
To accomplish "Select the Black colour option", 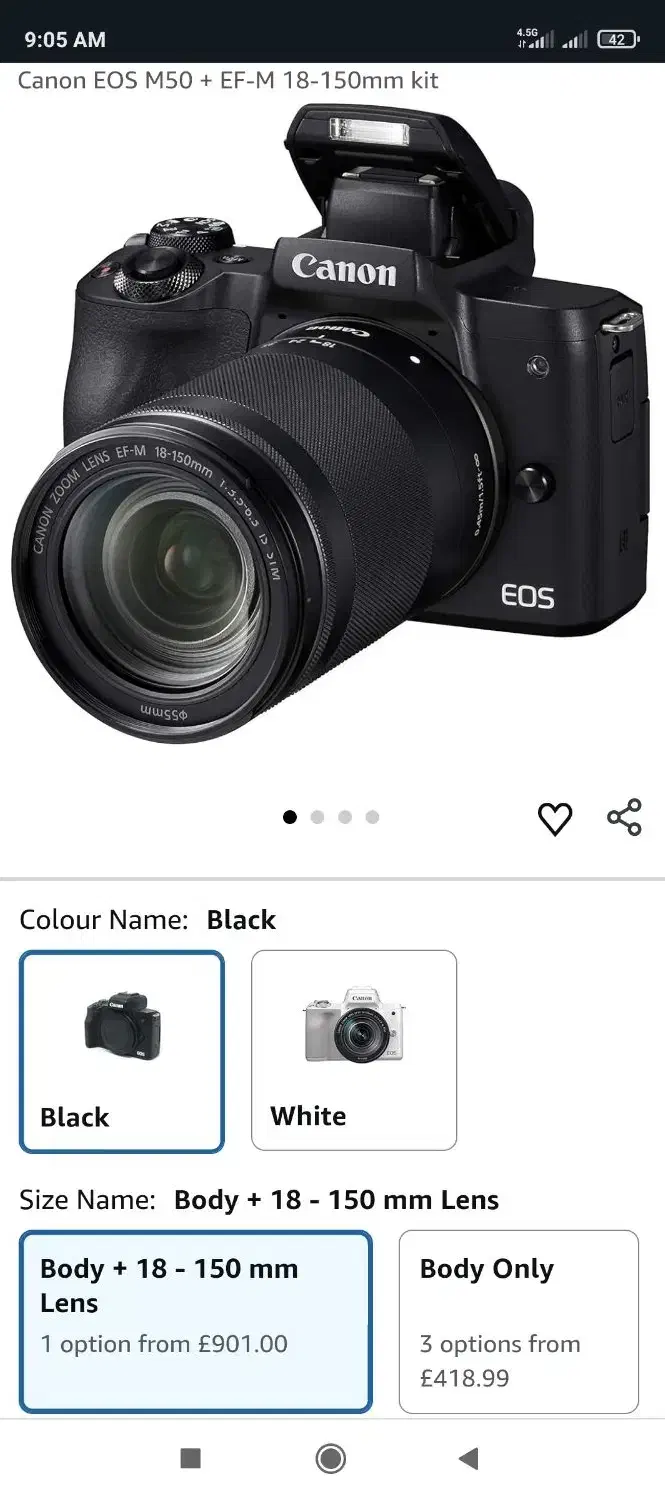I will tap(122, 1050).
